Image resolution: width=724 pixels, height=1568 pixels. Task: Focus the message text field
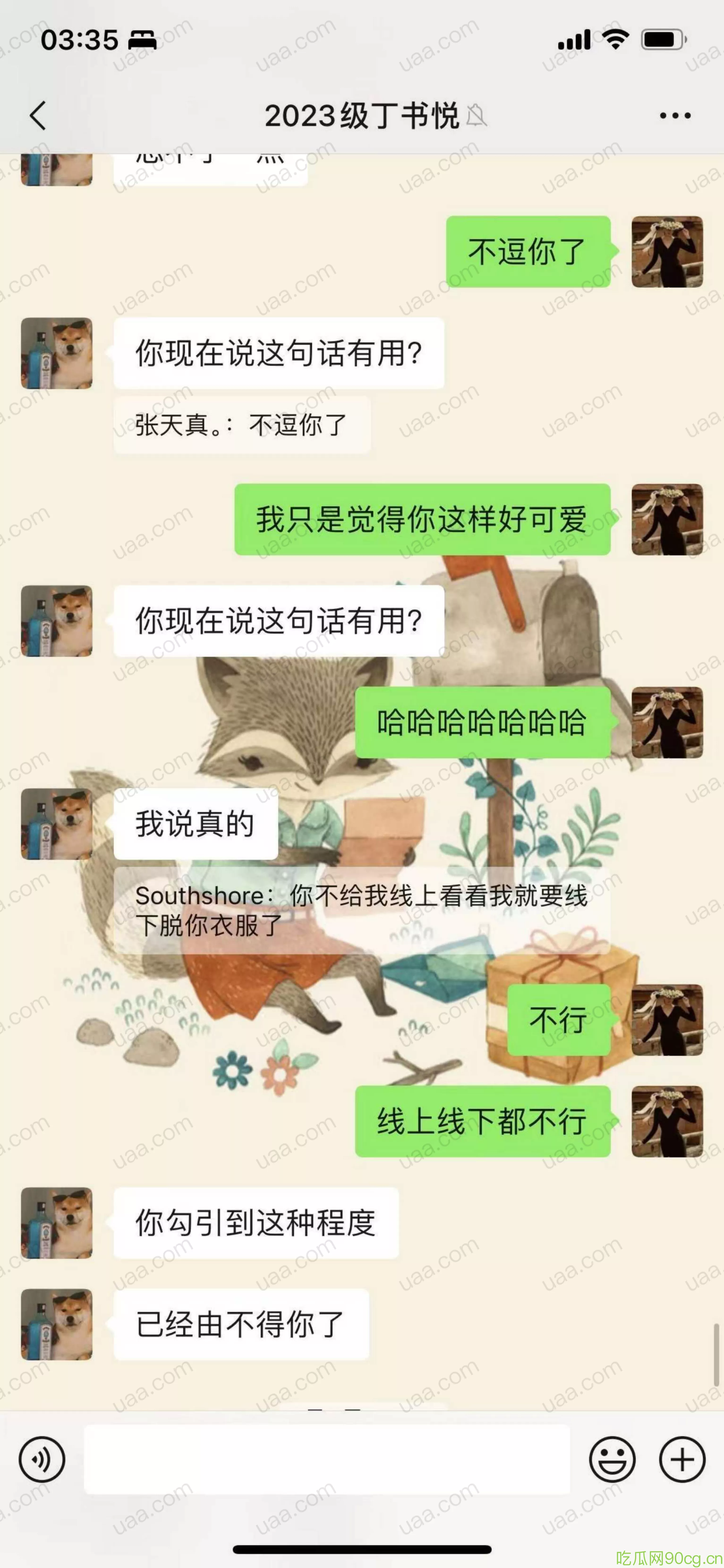(x=327, y=1459)
